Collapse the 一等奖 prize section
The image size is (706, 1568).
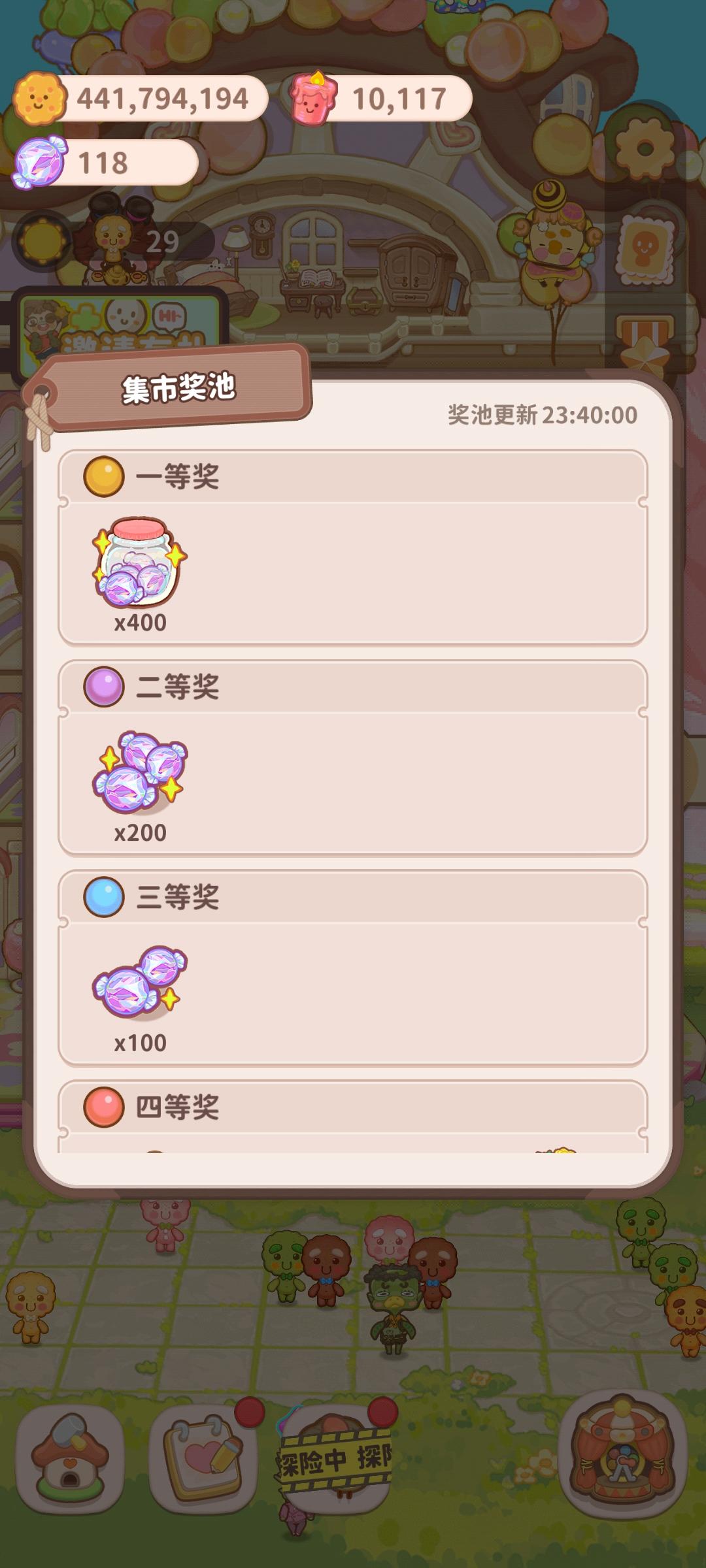click(x=353, y=479)
